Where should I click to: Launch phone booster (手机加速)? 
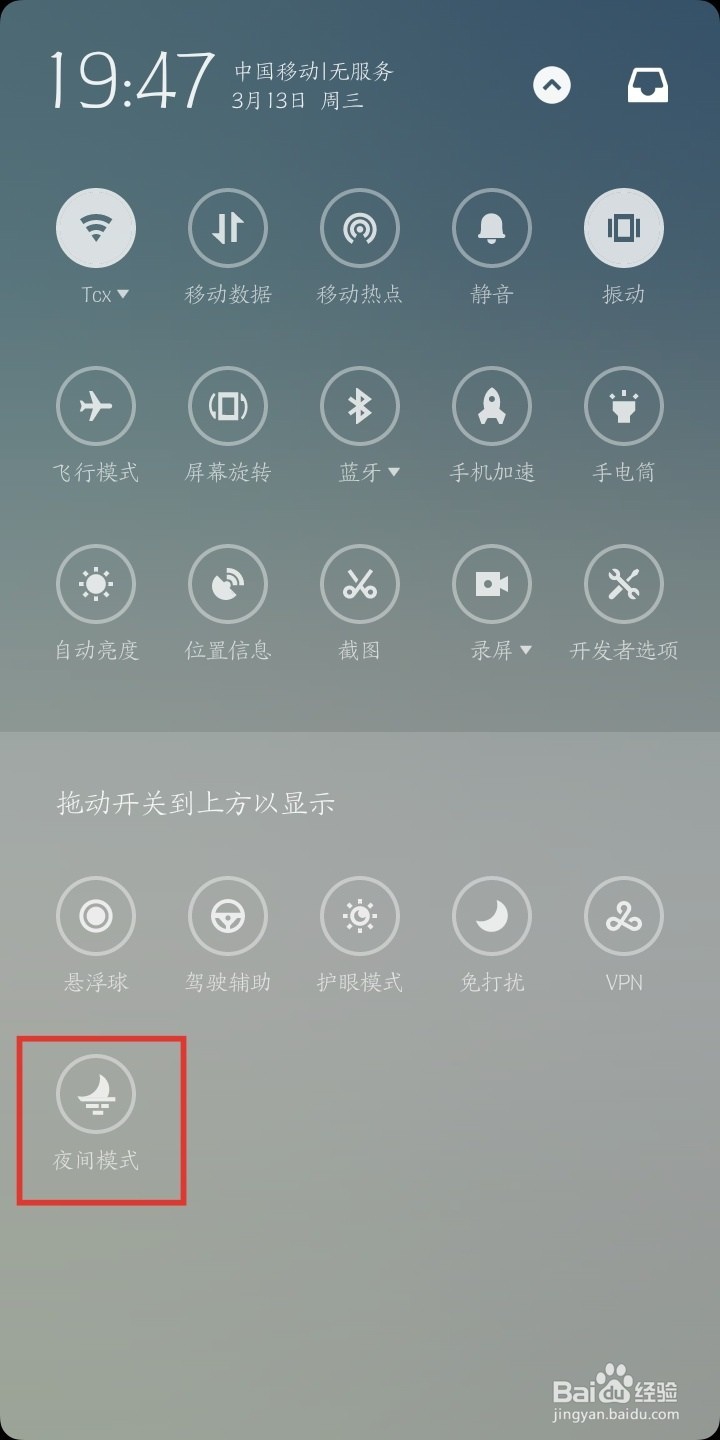(492, 405)
